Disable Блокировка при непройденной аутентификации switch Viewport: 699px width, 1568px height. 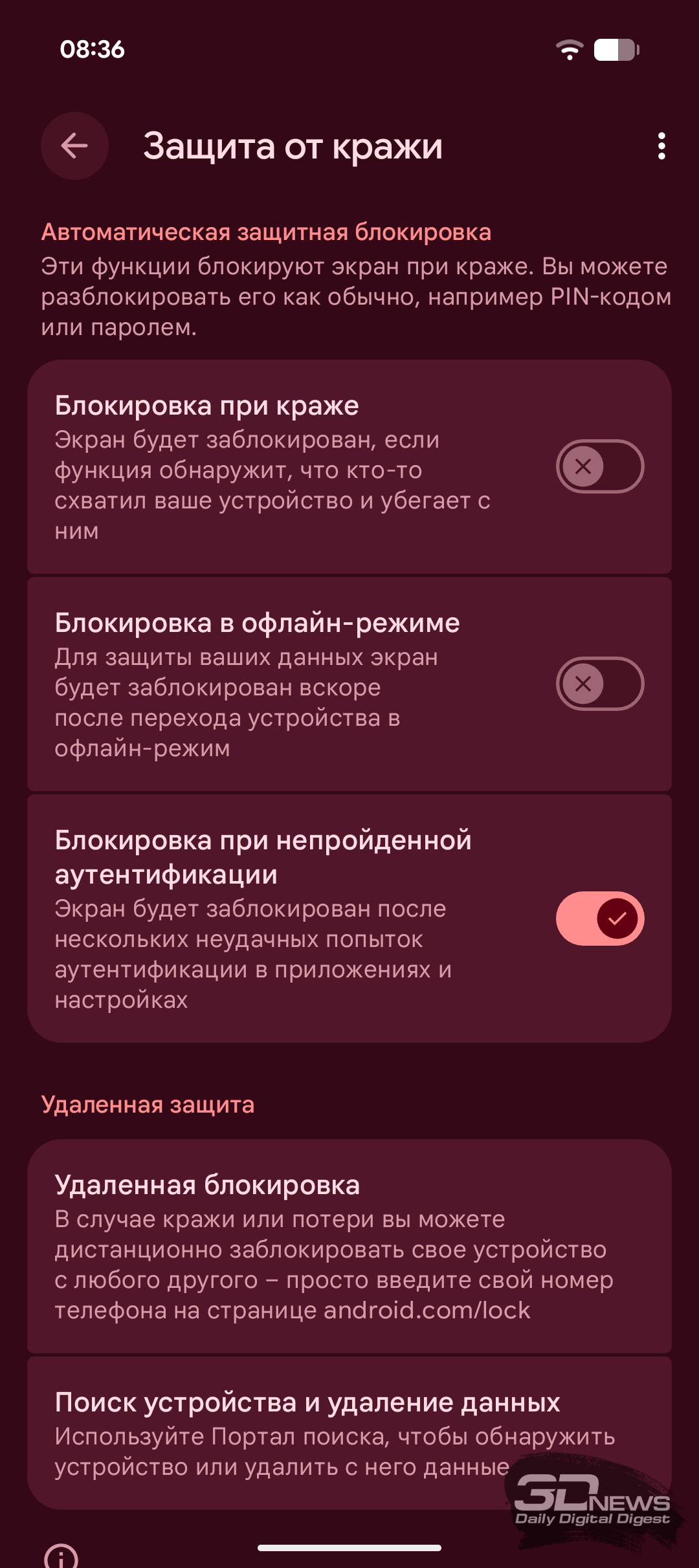point(599,919)
